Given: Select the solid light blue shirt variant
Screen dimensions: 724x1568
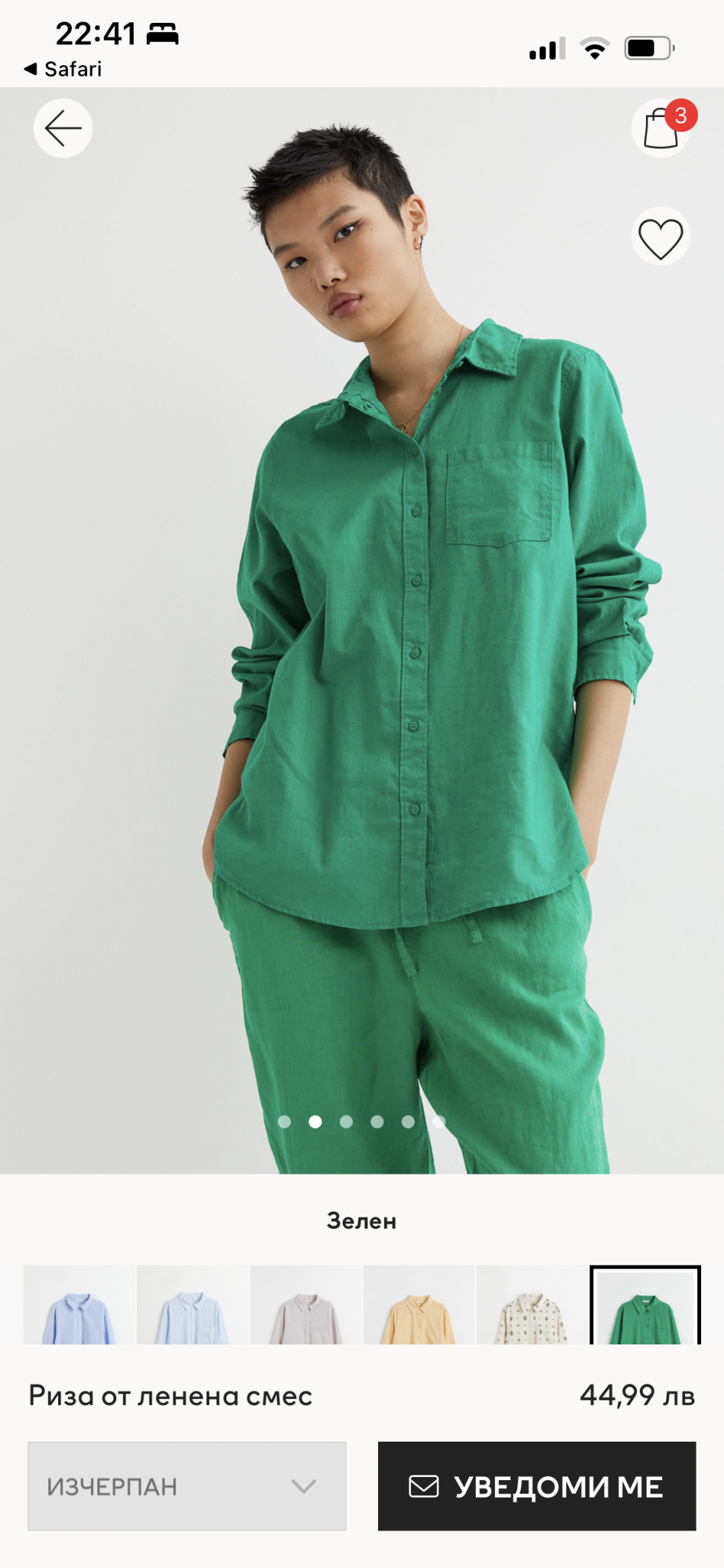Looking at the screenshot, I should (80, 1306).
